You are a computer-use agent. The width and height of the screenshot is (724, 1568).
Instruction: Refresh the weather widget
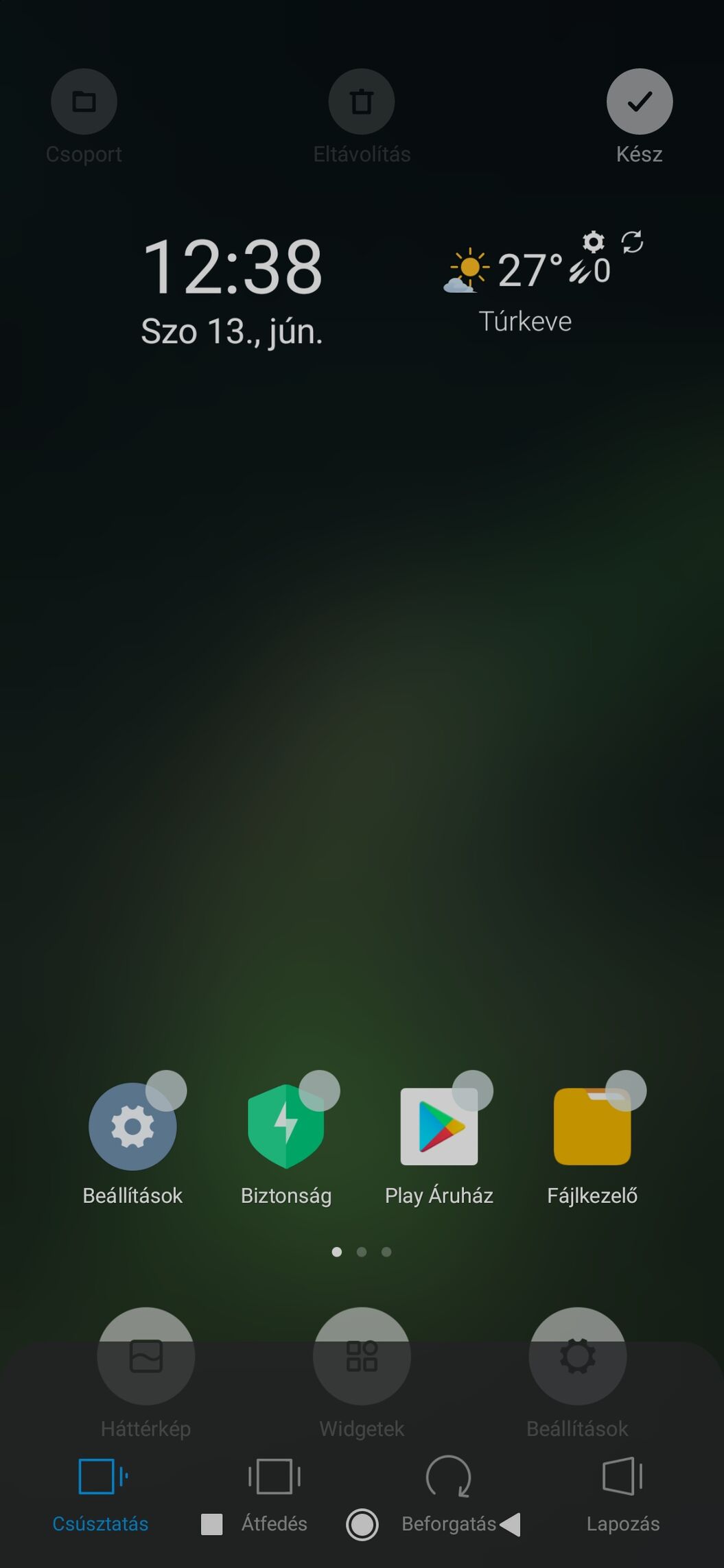632,241
